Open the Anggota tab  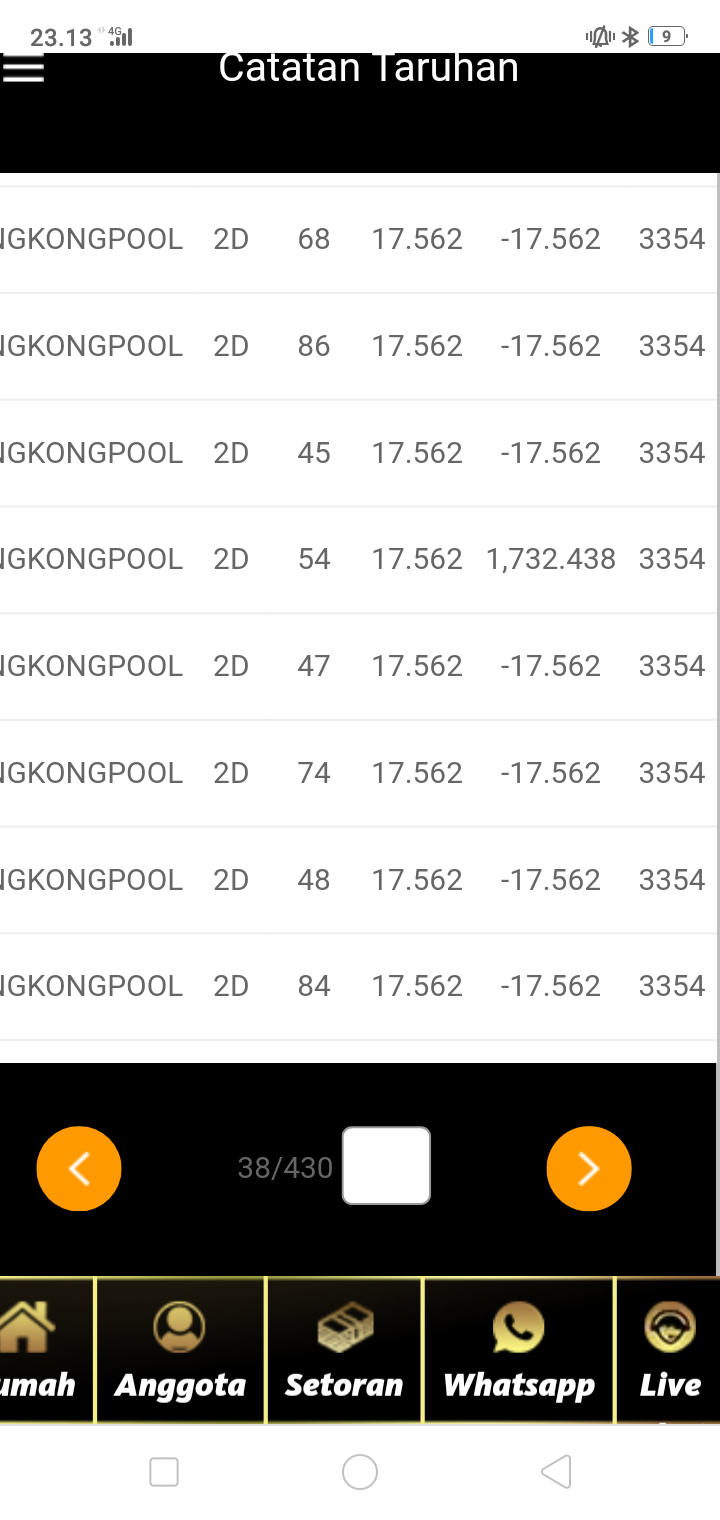(180, 1350)
